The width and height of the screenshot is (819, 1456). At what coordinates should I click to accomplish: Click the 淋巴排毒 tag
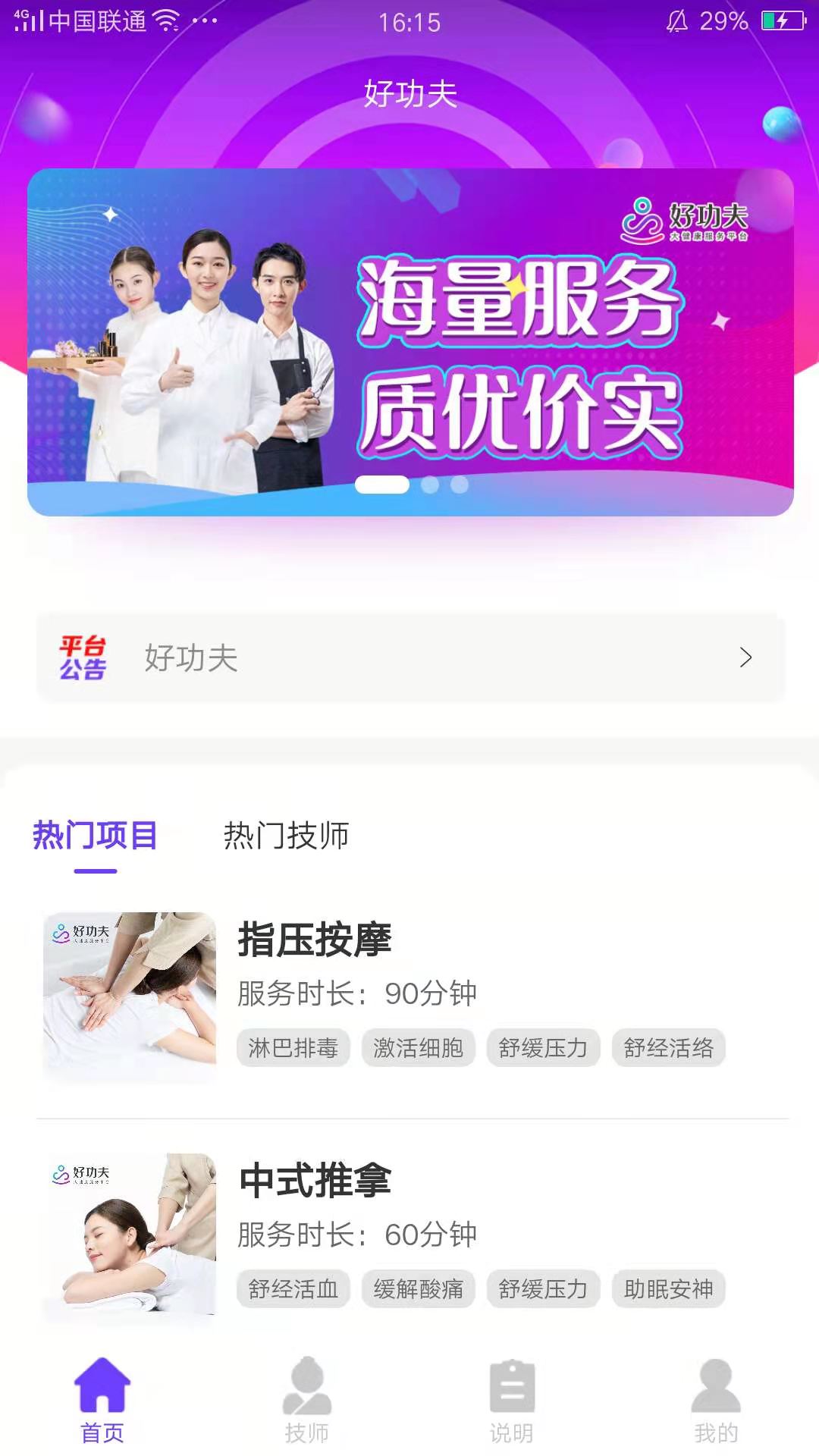click(294, 1048)
